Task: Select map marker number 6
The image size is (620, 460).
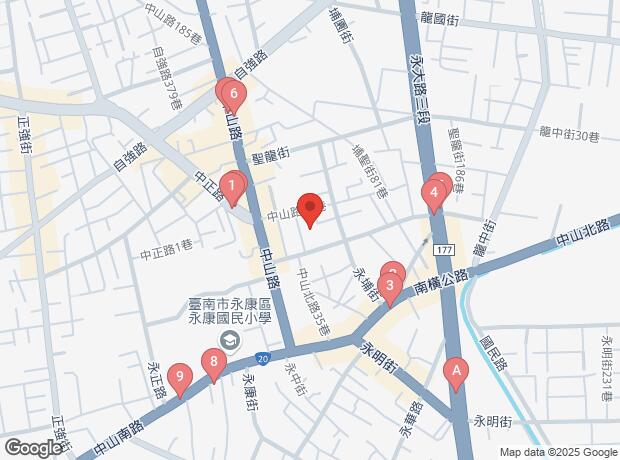Action: [x=233, y=97]
